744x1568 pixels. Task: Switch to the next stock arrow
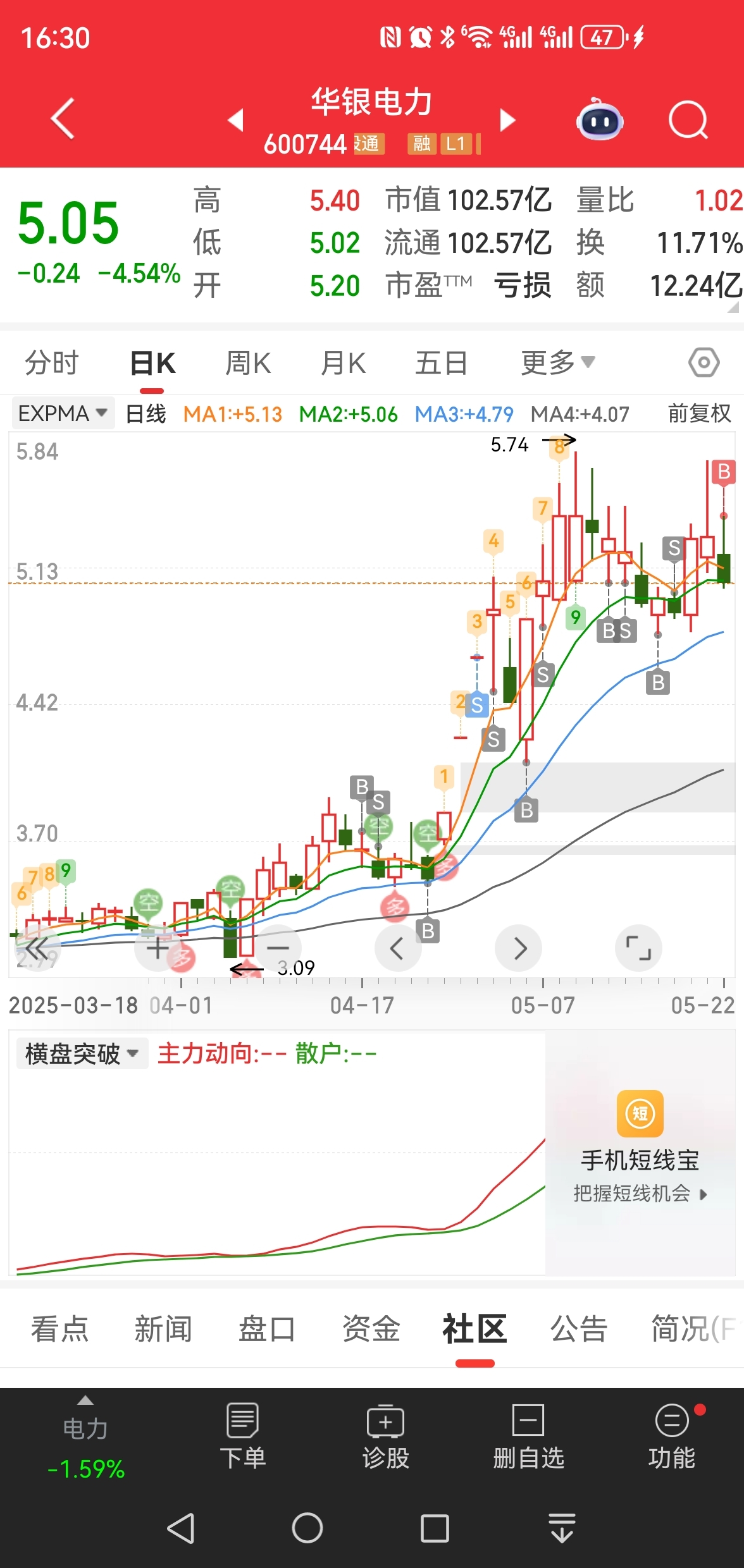coord(507,119)
